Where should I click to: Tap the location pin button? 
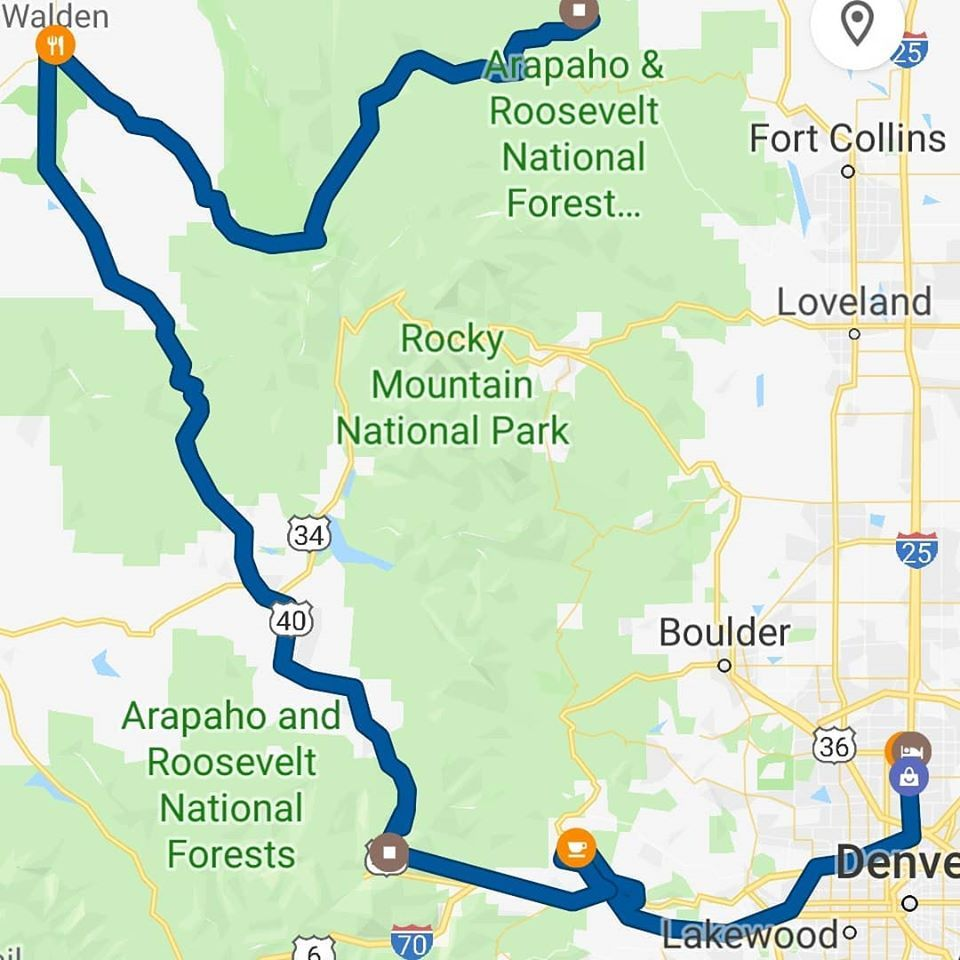tap(857, 24)
